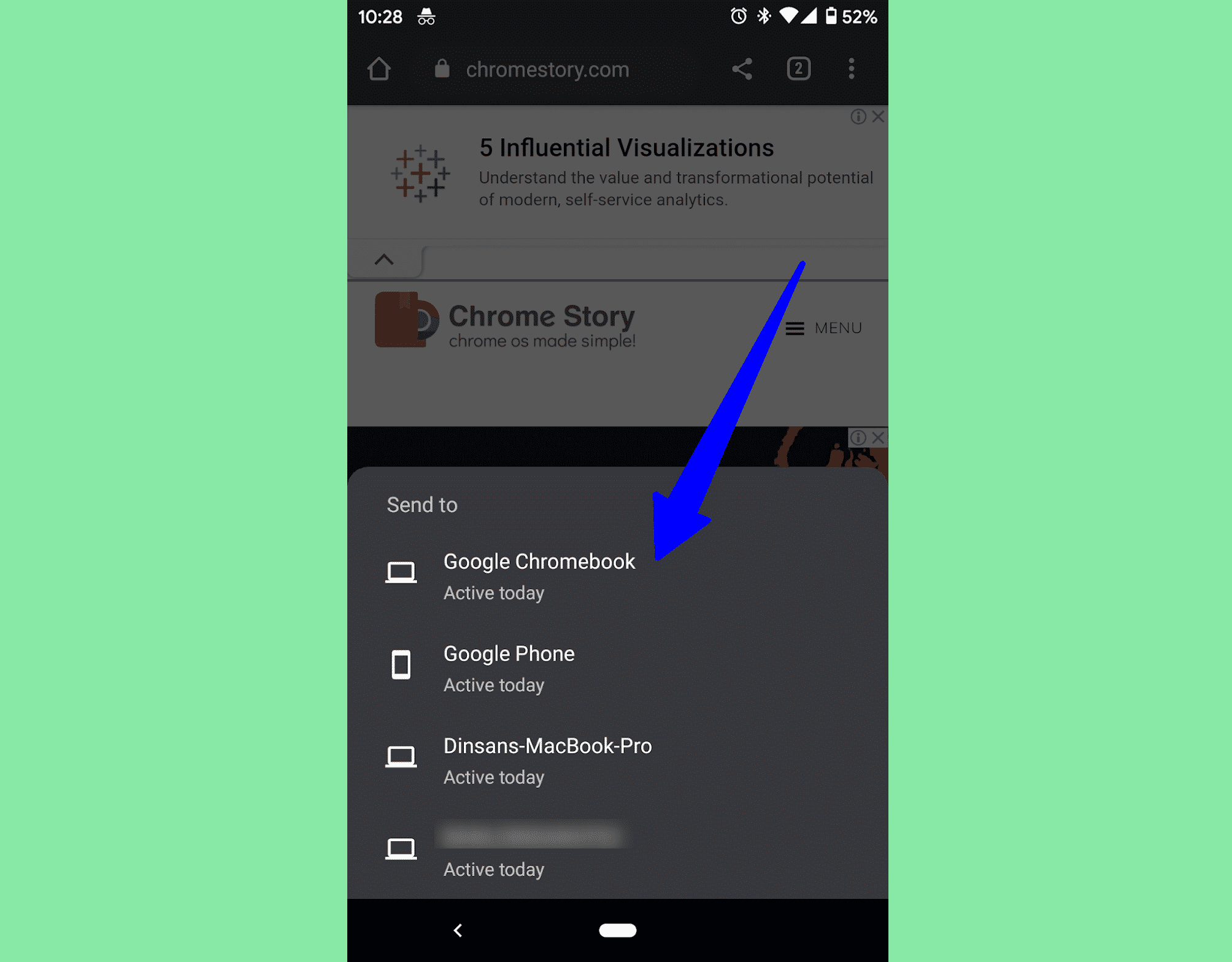The image size is (1232, 962).
Task: Open Chrome's three-dot overflow menu
Action: point(851,69)
